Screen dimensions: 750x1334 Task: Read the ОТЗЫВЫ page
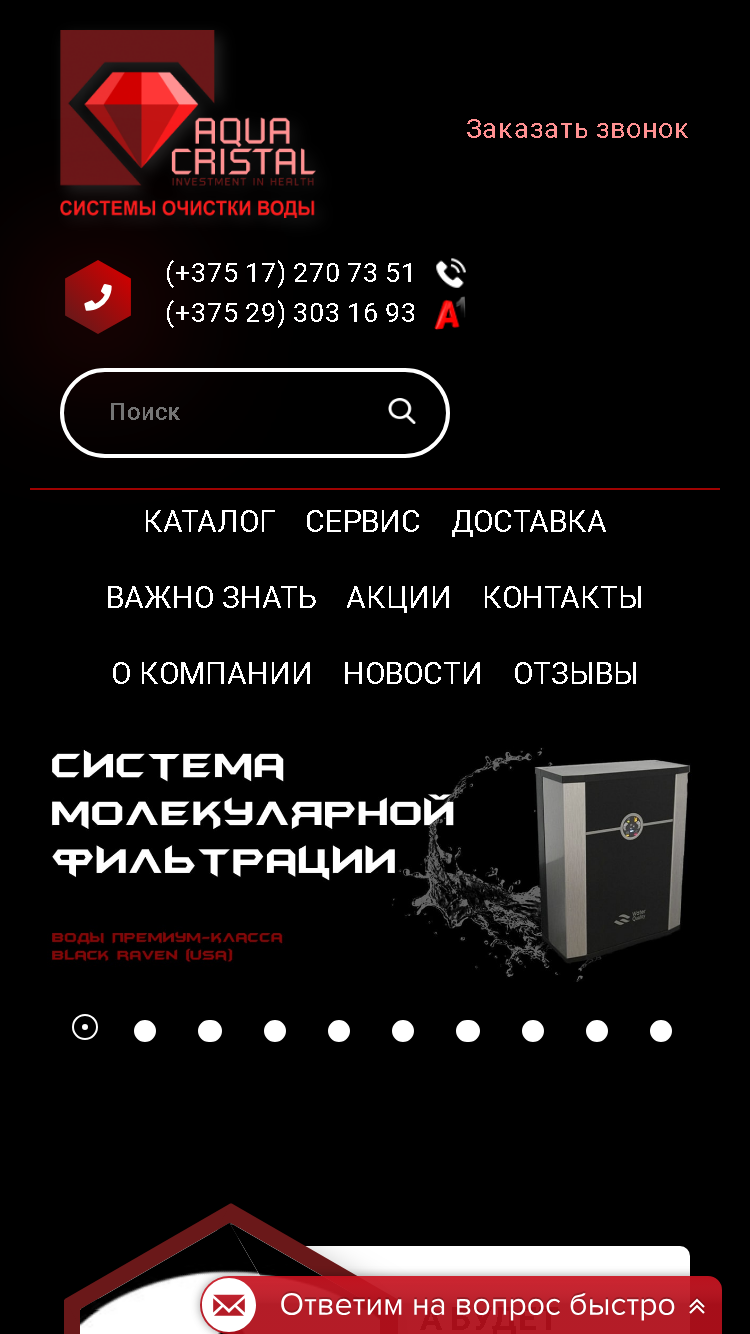576,673
